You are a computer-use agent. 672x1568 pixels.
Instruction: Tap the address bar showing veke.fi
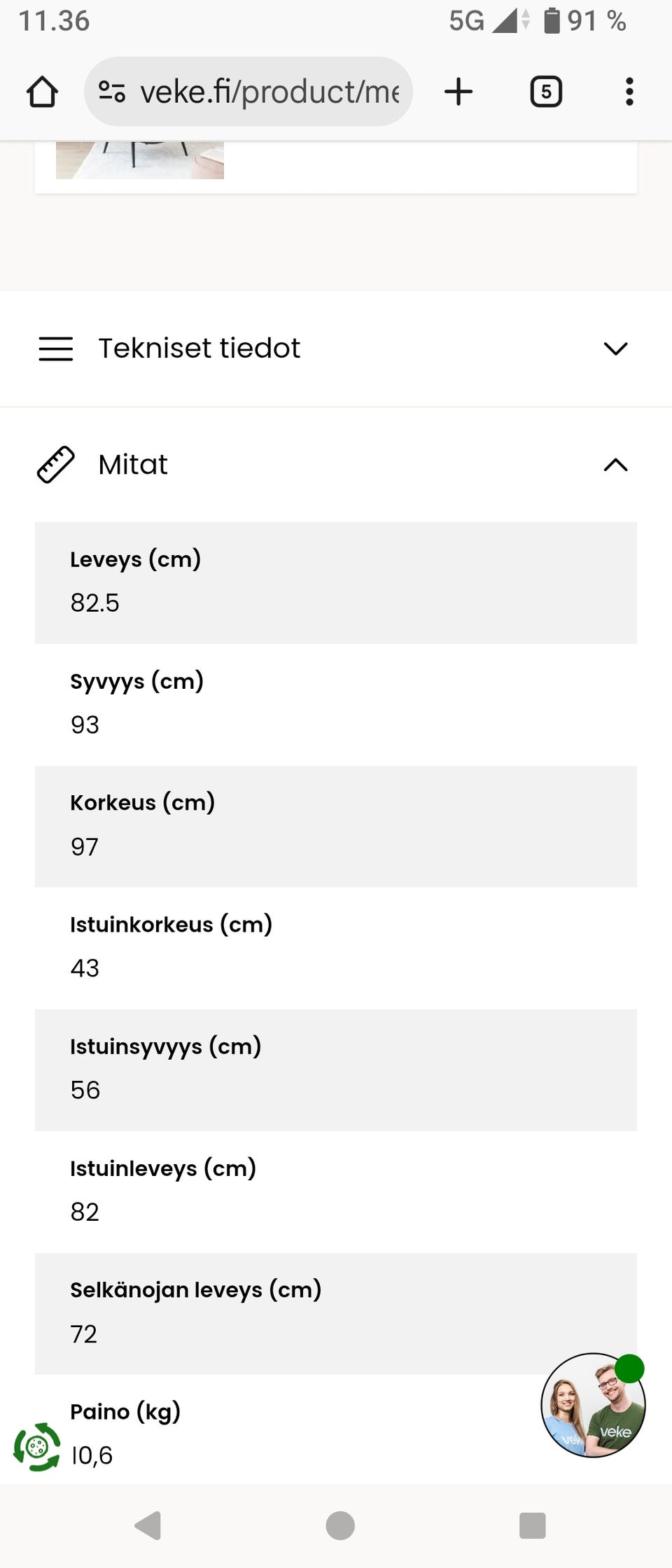[x=266, y=91]
